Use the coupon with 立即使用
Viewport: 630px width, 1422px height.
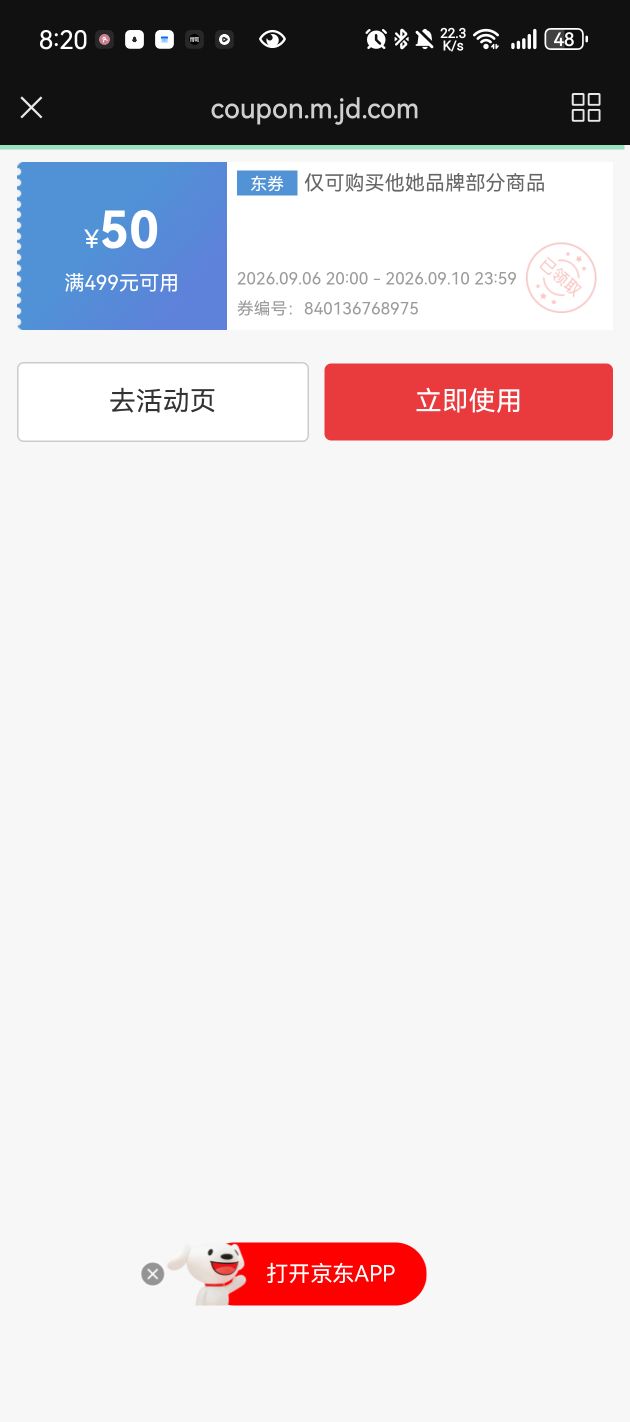(468, 401)
